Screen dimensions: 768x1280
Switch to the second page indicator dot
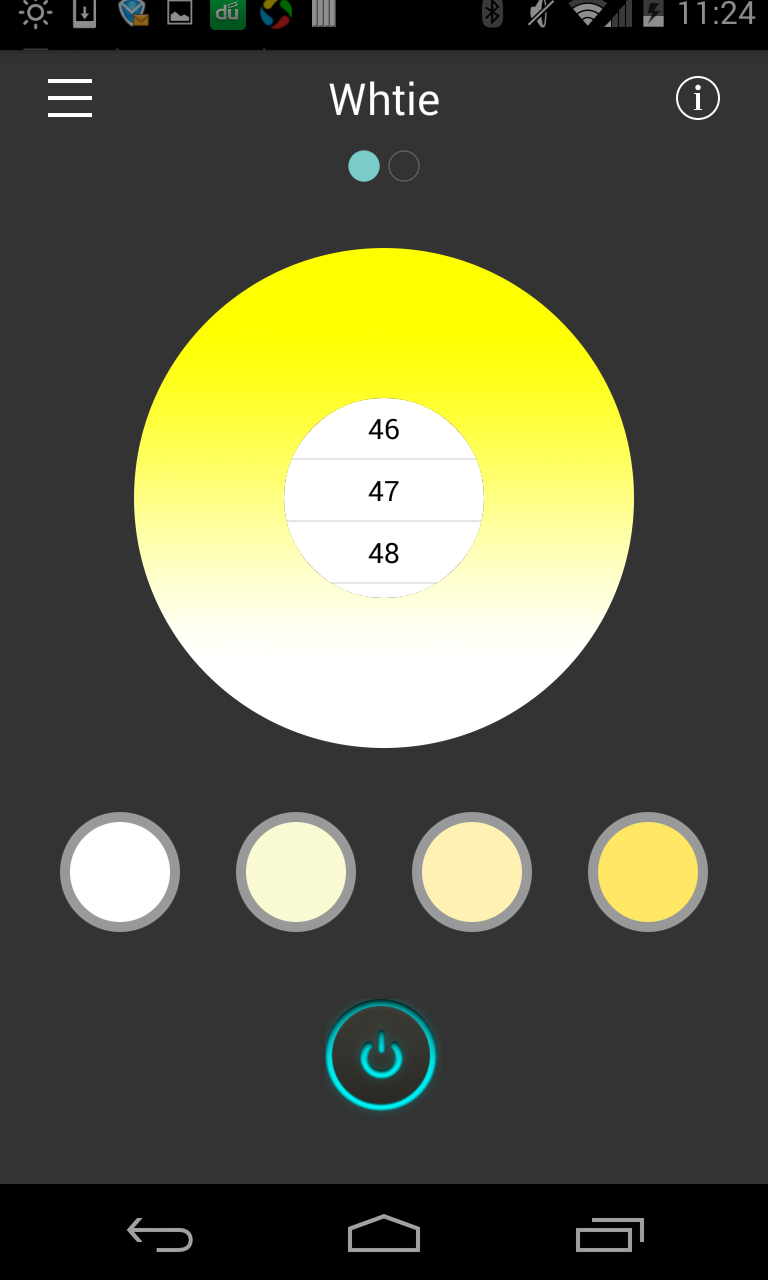coord(404,166)
